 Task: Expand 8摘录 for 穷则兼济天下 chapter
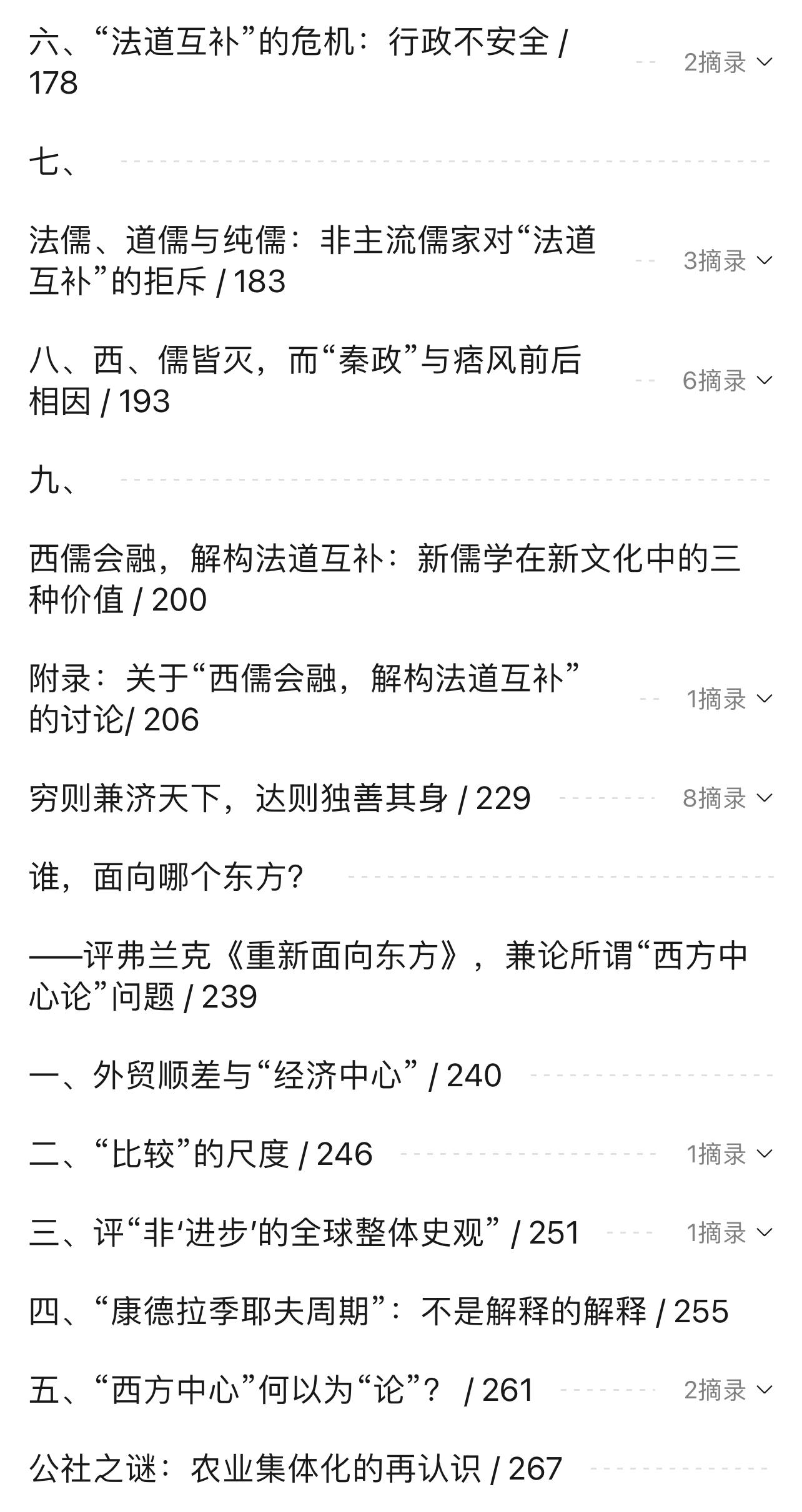click(728, 798)
